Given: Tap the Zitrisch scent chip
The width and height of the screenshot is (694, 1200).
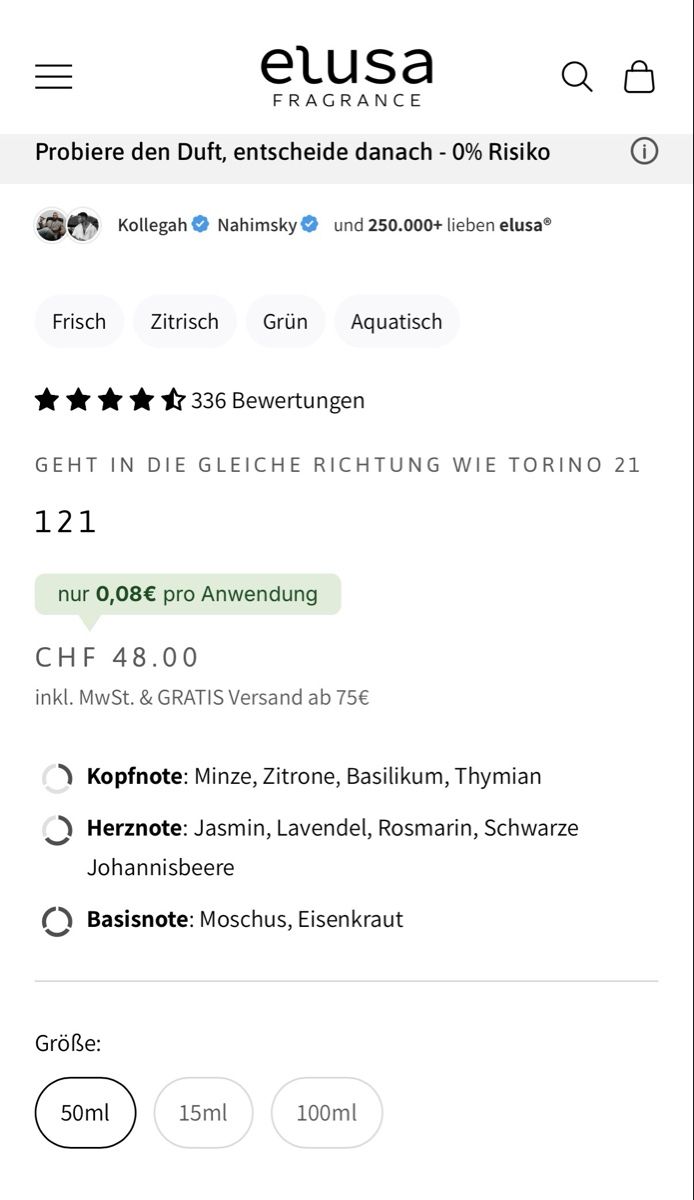Looking at the screenshot, I should pos(184,321).
